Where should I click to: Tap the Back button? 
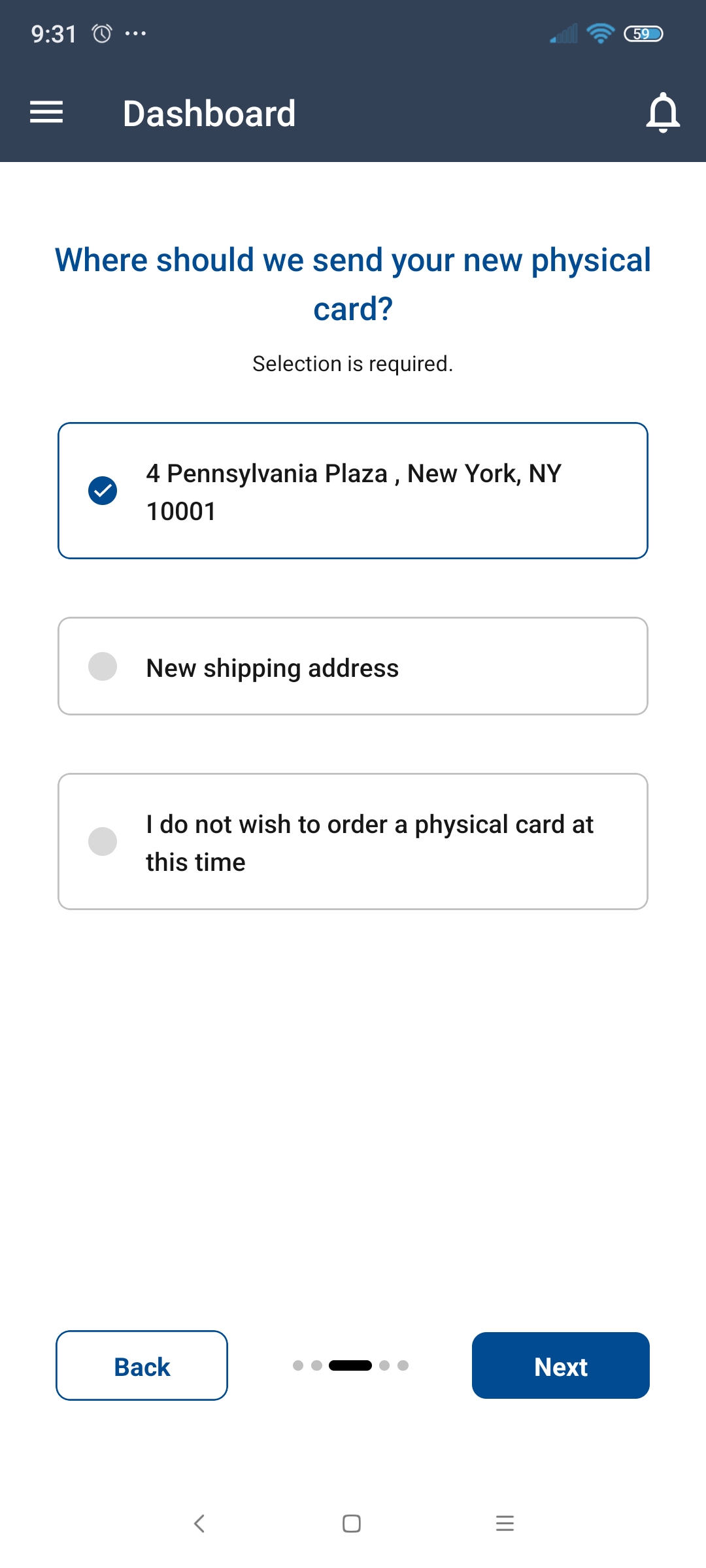point(142,1365)
